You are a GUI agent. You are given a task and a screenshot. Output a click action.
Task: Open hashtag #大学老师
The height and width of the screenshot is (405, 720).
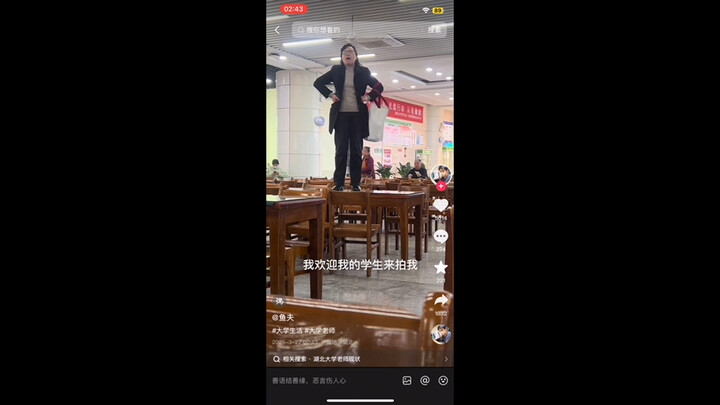click(320, 330)
